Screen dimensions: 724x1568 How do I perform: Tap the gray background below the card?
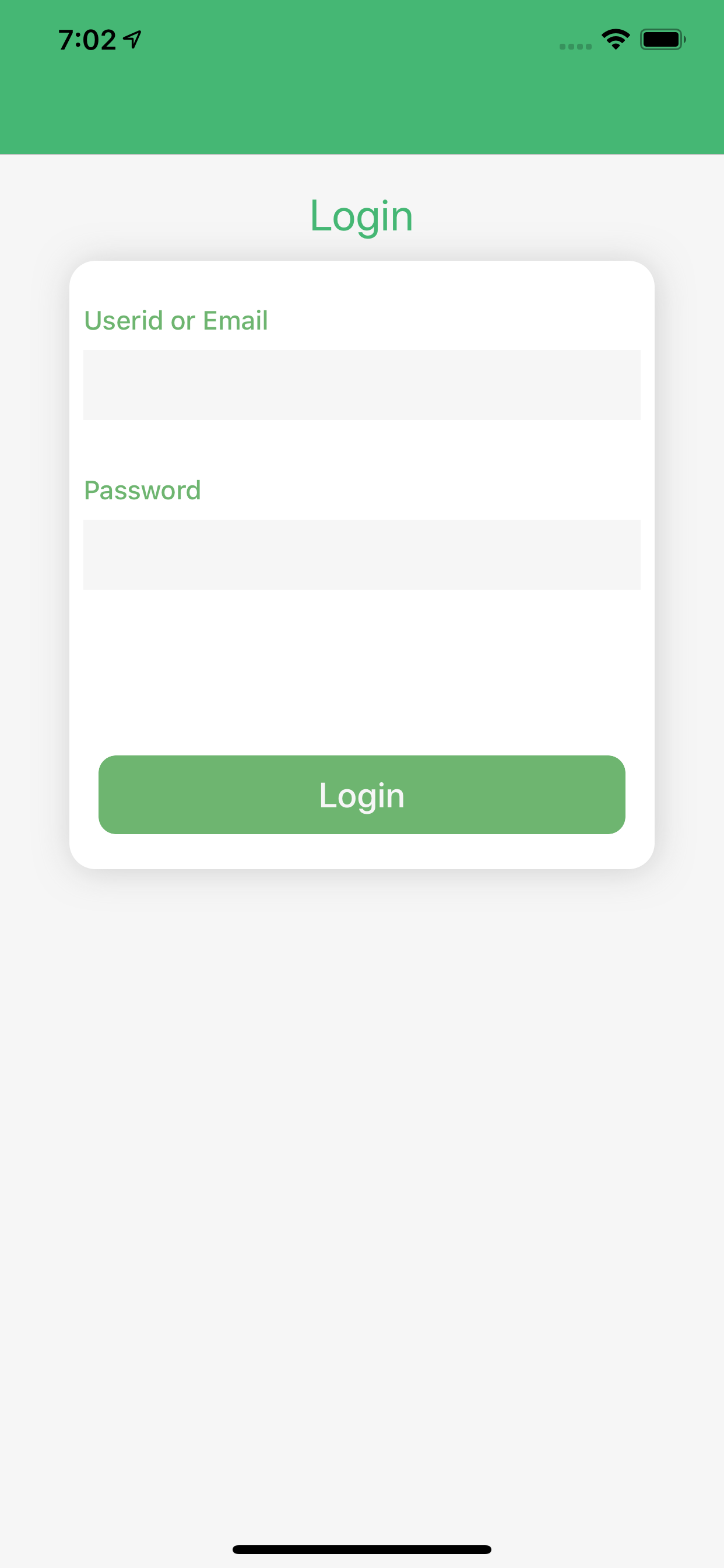click(361, 1095)
